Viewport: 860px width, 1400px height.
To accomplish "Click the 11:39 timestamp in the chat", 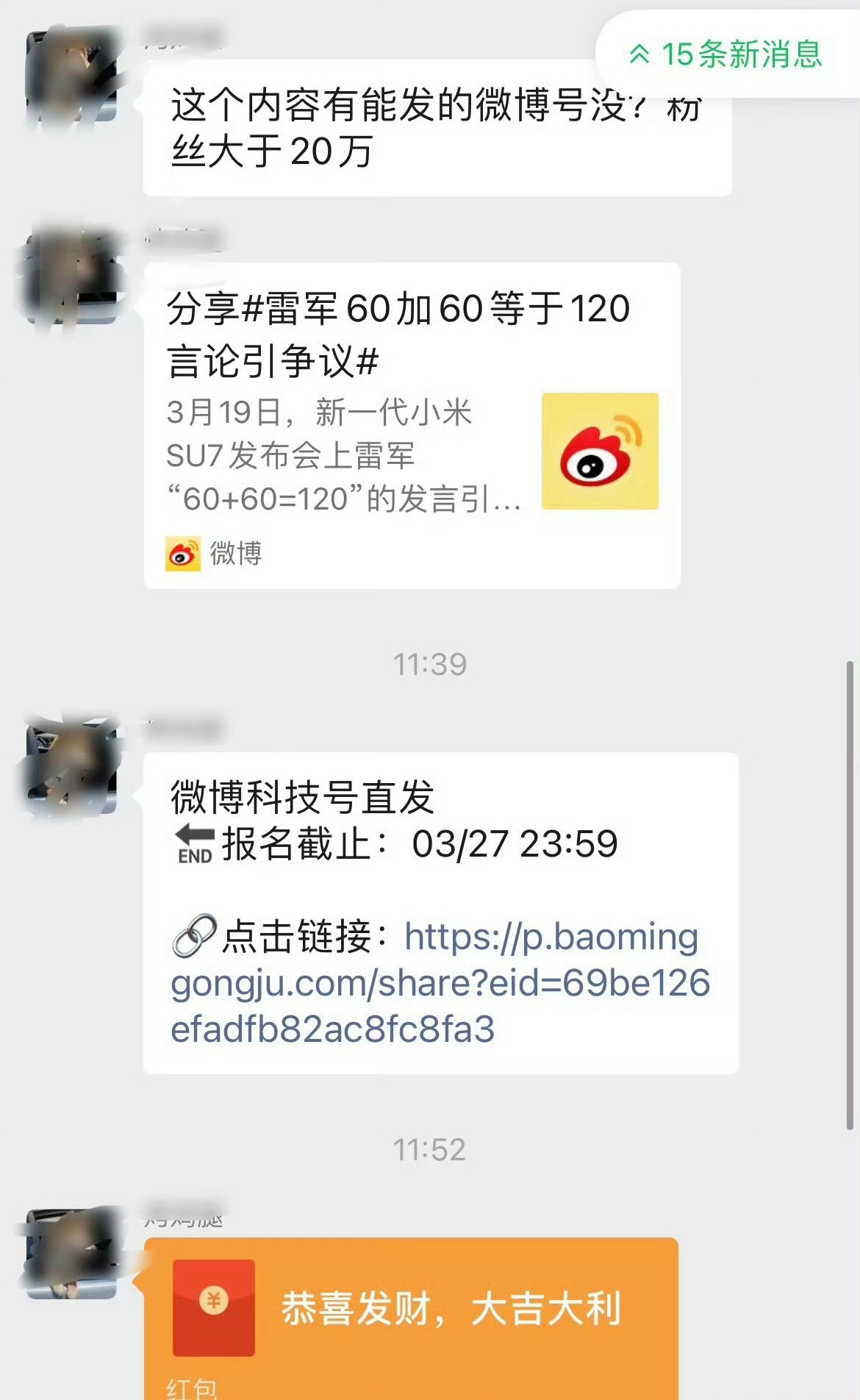I will point(430,662).
